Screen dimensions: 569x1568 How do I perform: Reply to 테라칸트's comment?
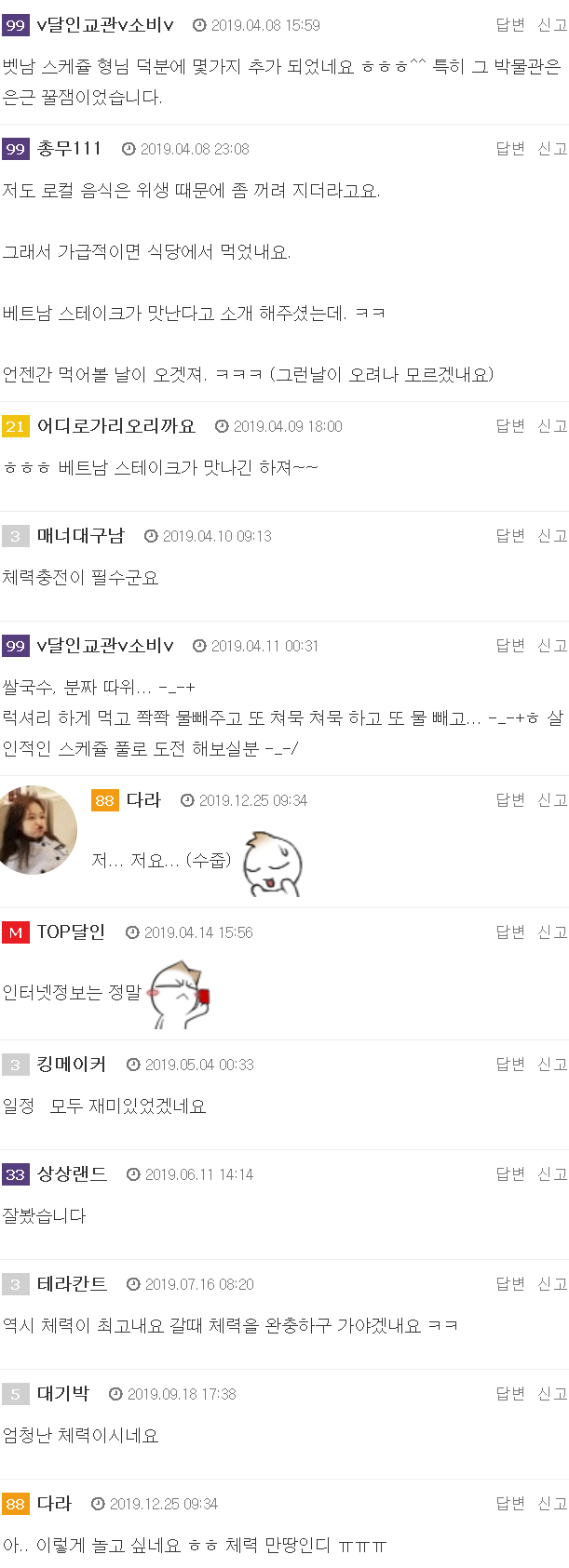[510, 1284]
